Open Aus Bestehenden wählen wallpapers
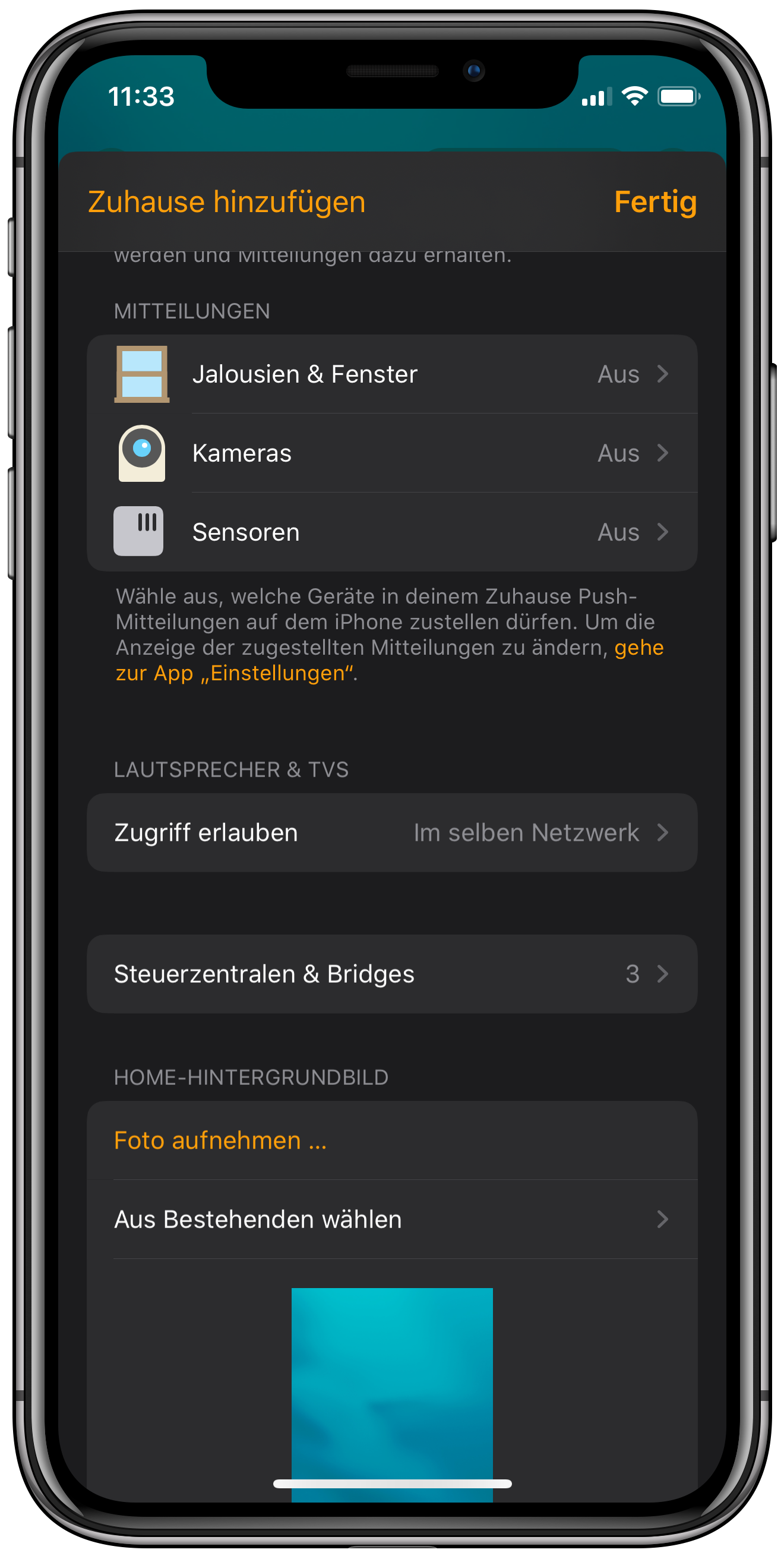Viewport: 784px width, 1559px height. tap(392, 1219)
